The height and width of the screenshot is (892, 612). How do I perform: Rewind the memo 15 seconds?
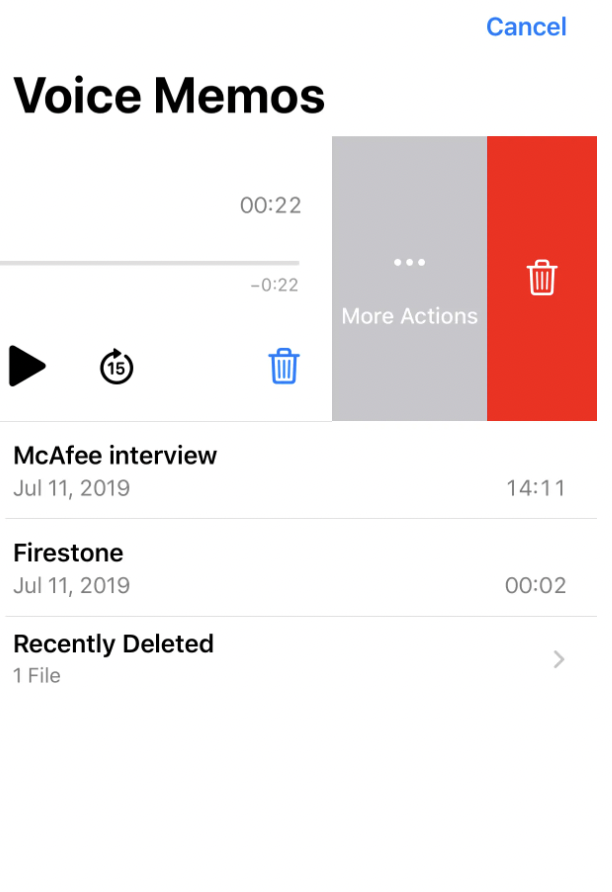pyautogui.click(x=117, y=367)
